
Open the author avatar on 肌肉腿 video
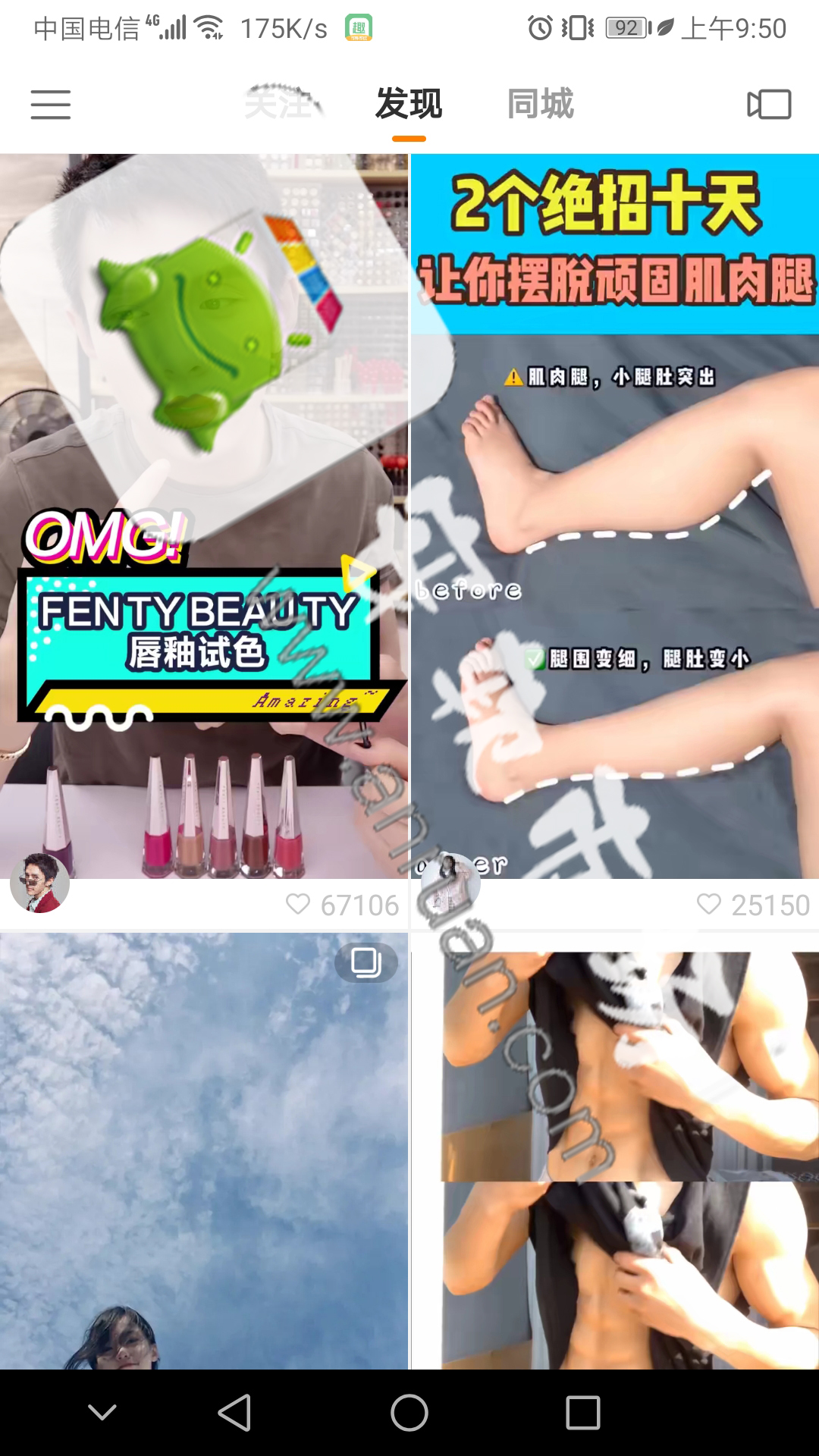click(450, 883)
